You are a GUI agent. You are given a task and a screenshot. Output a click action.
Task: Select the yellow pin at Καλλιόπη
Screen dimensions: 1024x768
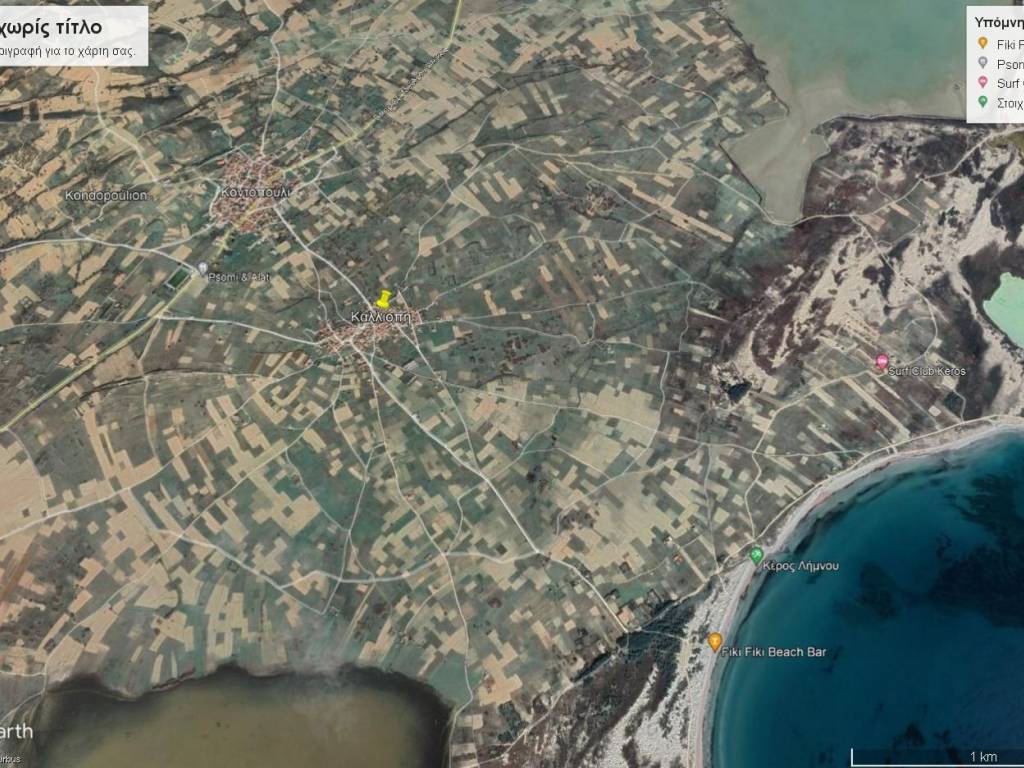pyautogui.click(x=383, y=299)
